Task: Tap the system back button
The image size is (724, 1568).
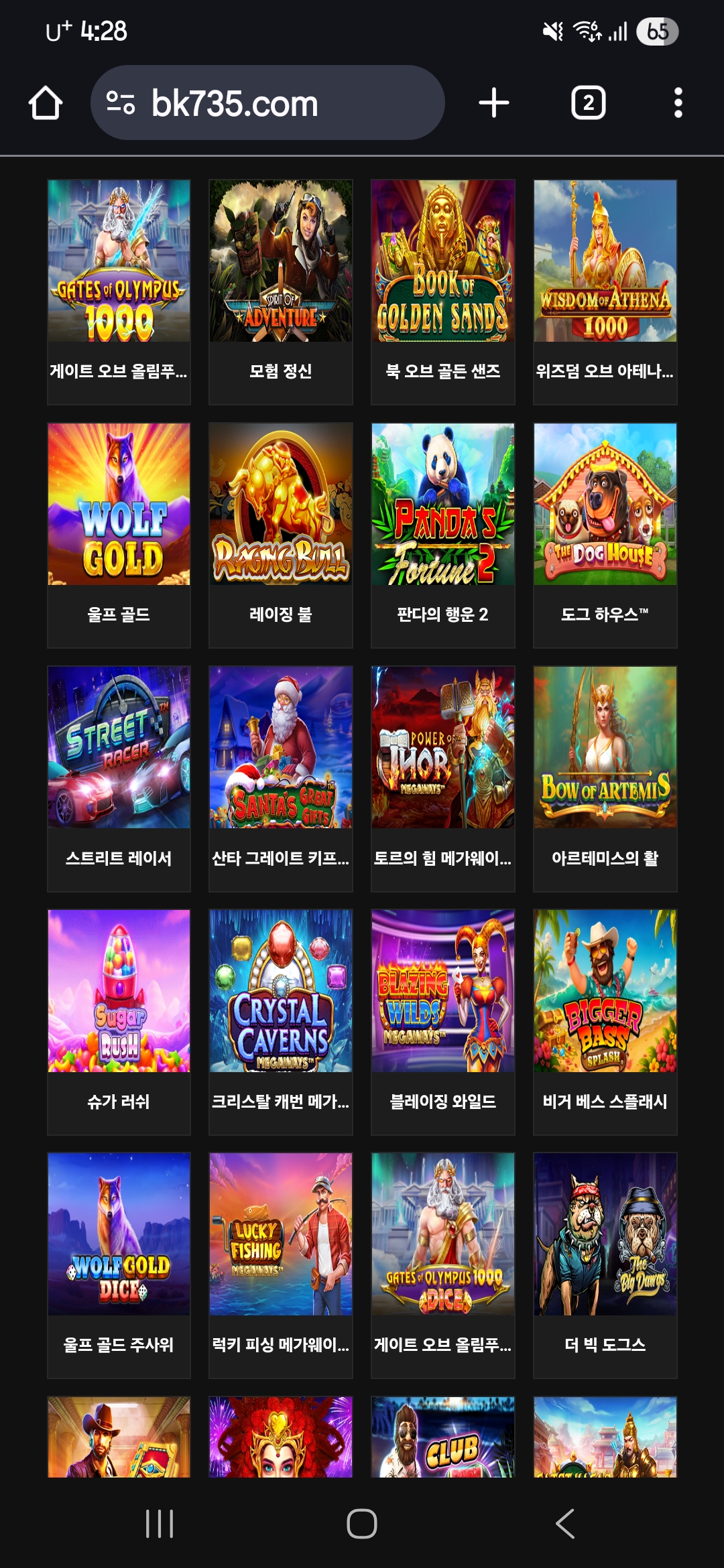Action: click(565, 1524)
